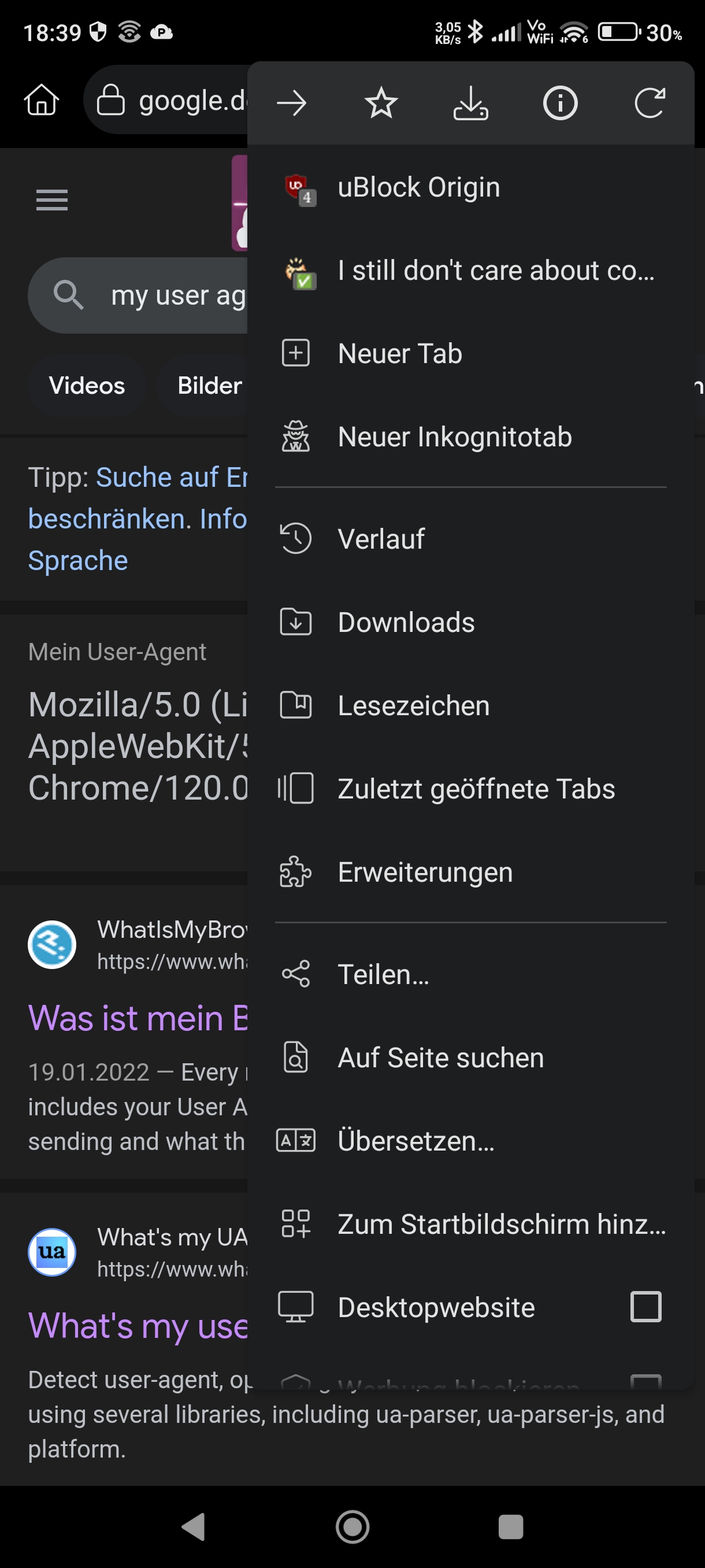The width and height of the screenshot is (705, 1568).
Task: Open the Downloads menu entry
Action: point(406,622)
